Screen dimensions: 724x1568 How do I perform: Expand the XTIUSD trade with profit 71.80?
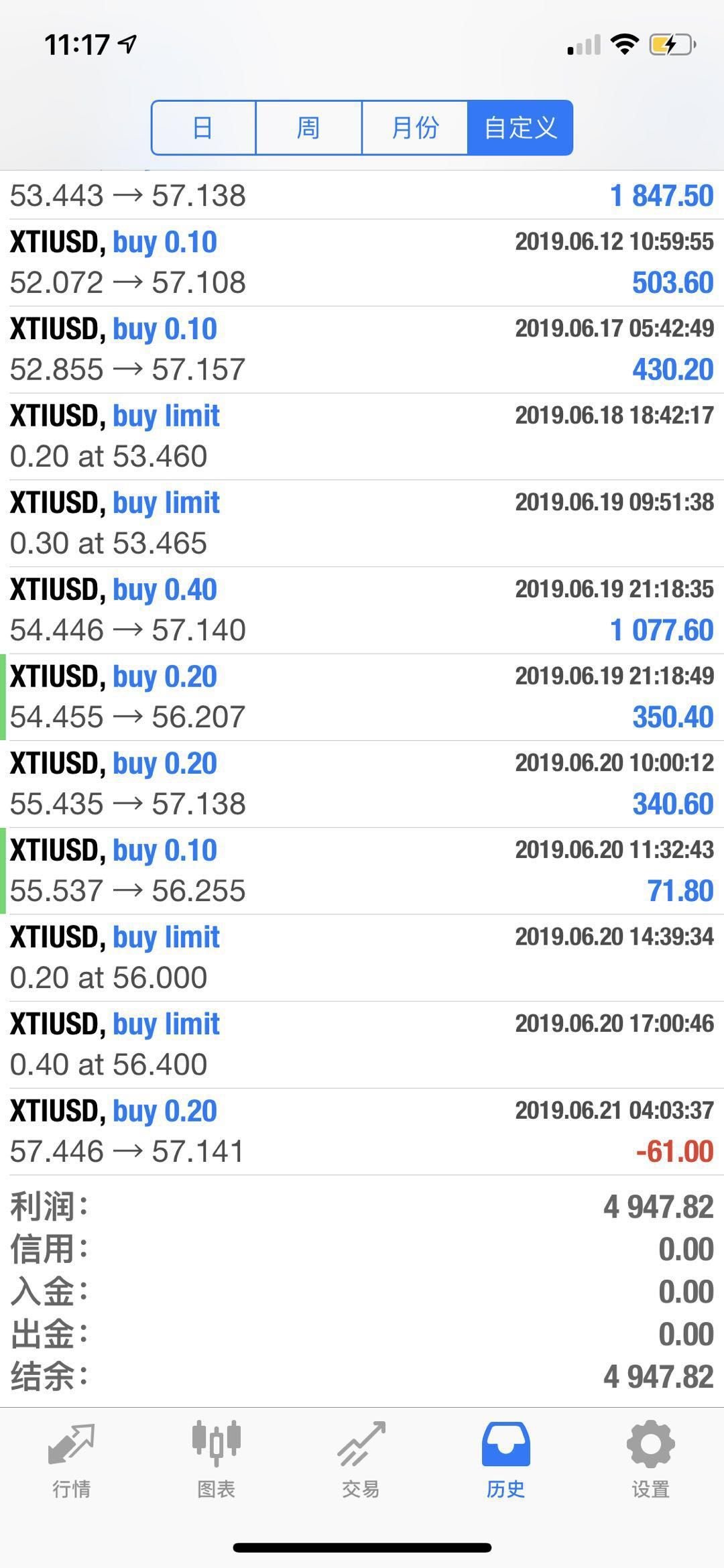(362, 871)
